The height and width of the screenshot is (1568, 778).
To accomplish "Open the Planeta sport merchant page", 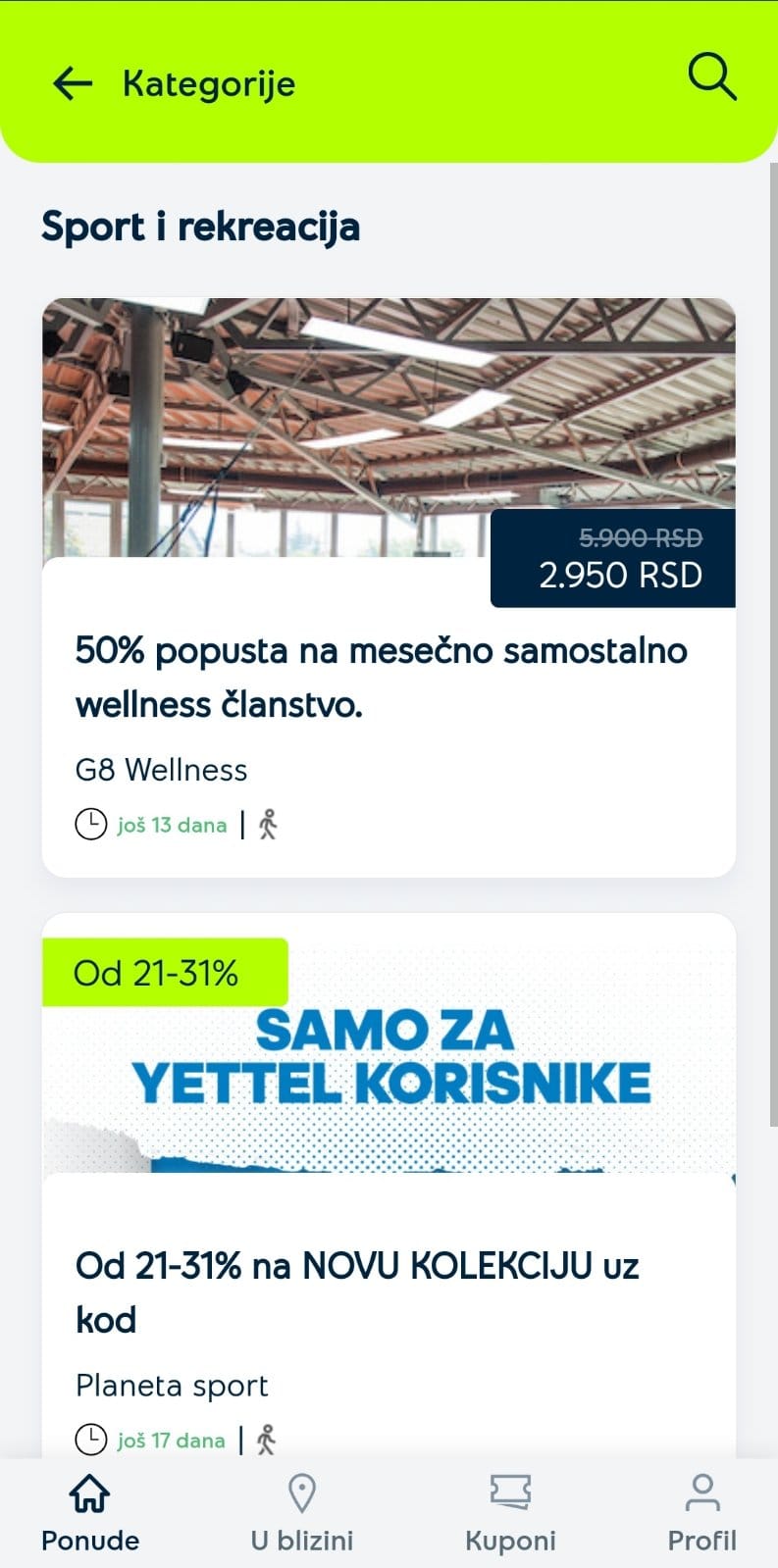I will (172, 1386).
